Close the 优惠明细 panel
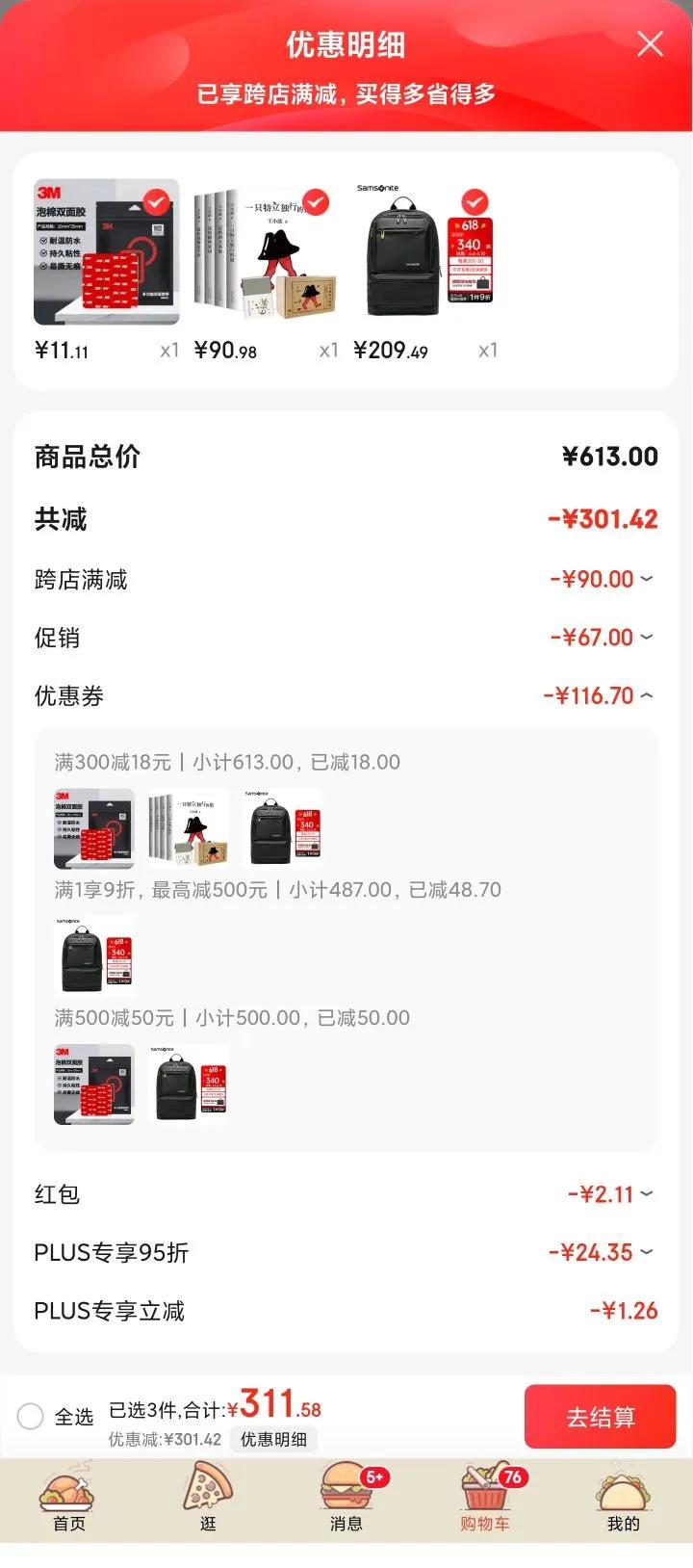Image resolution: width=693 pixels, height=1568 pixels. pyautogui.click(x=650, y=43)
